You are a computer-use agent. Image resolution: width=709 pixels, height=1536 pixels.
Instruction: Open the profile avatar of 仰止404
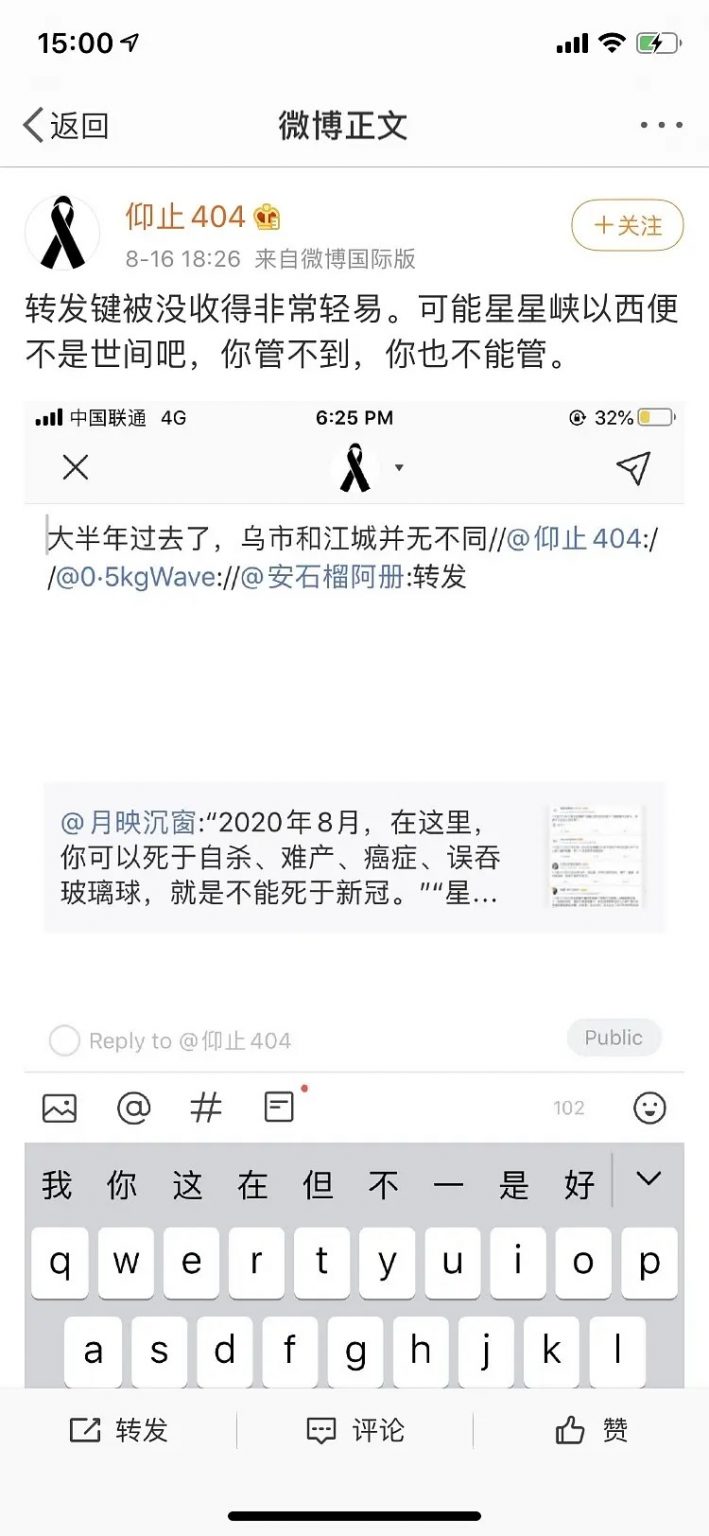(x=62, y=232)
